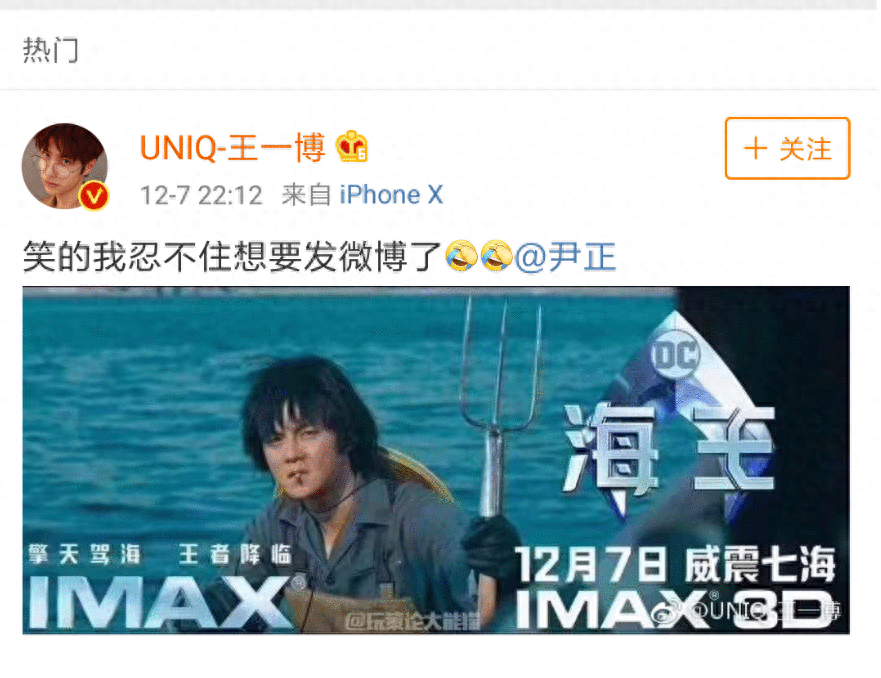Open the UNIQ-王一博 username link
881x678 pixels.
point(232,148)
